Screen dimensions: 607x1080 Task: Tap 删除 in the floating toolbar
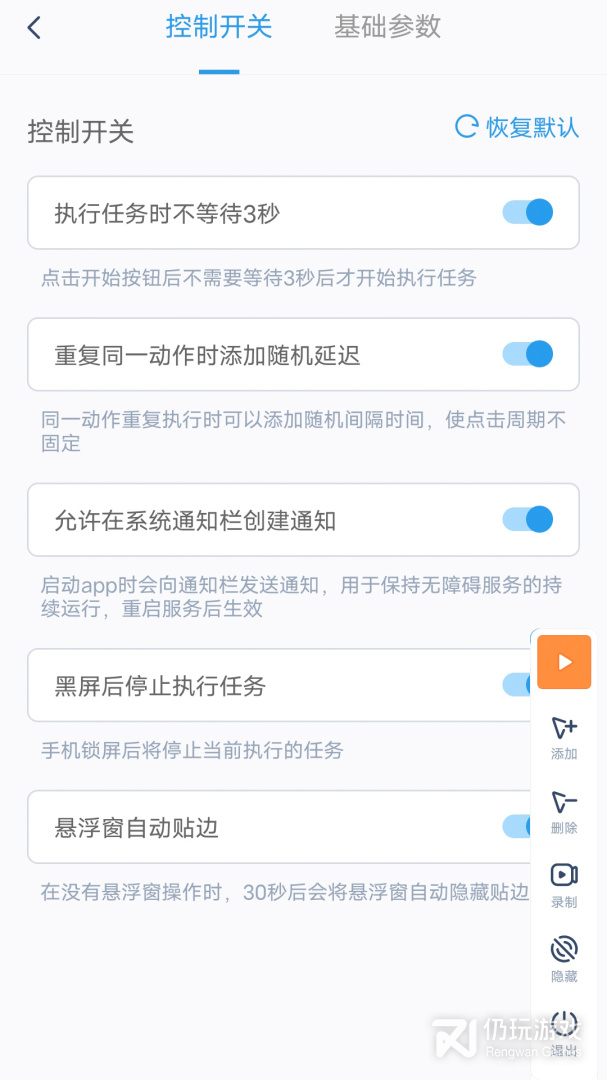564,811
